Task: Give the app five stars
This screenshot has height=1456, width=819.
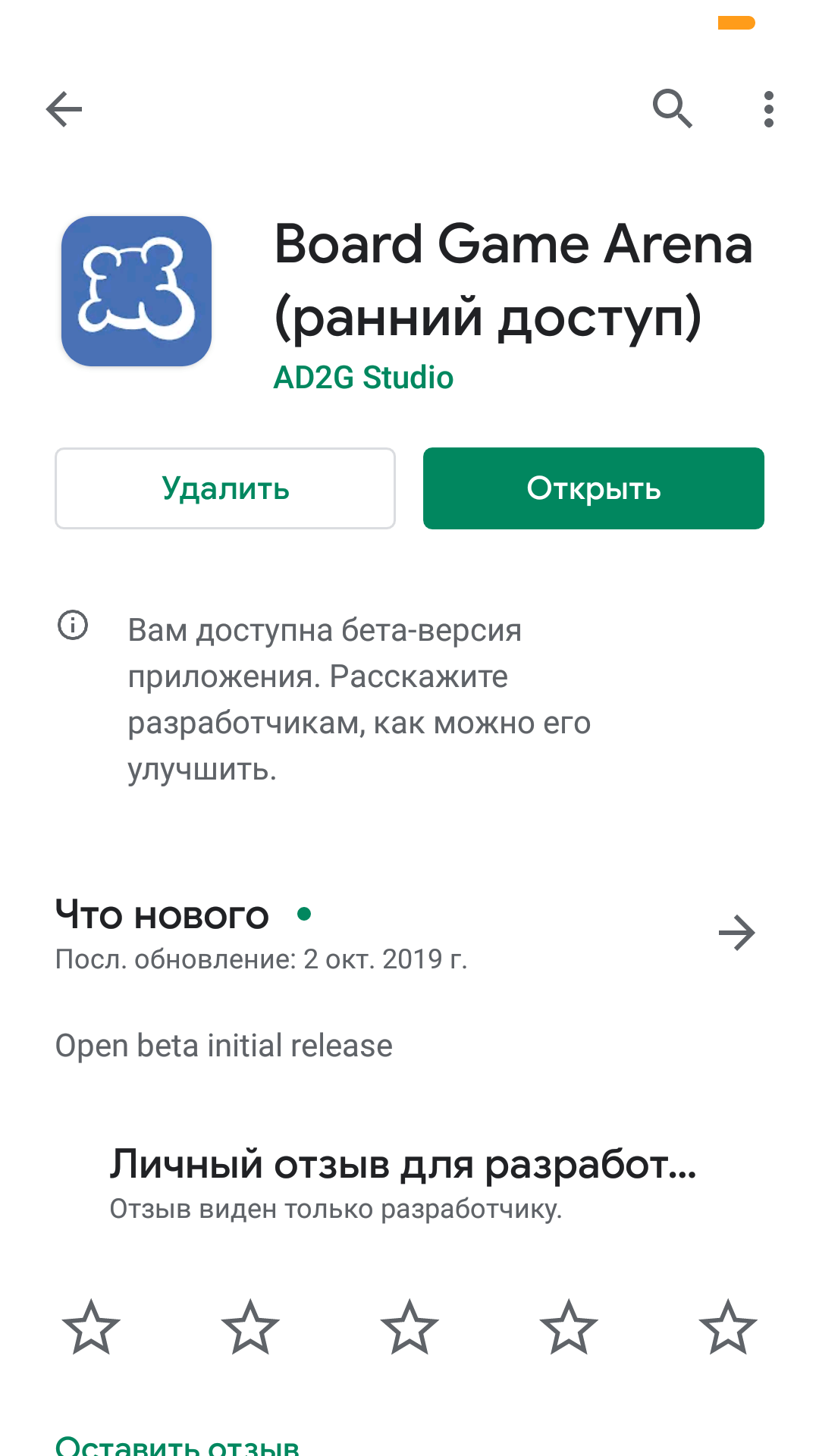Action: [x=728, y=1327]
